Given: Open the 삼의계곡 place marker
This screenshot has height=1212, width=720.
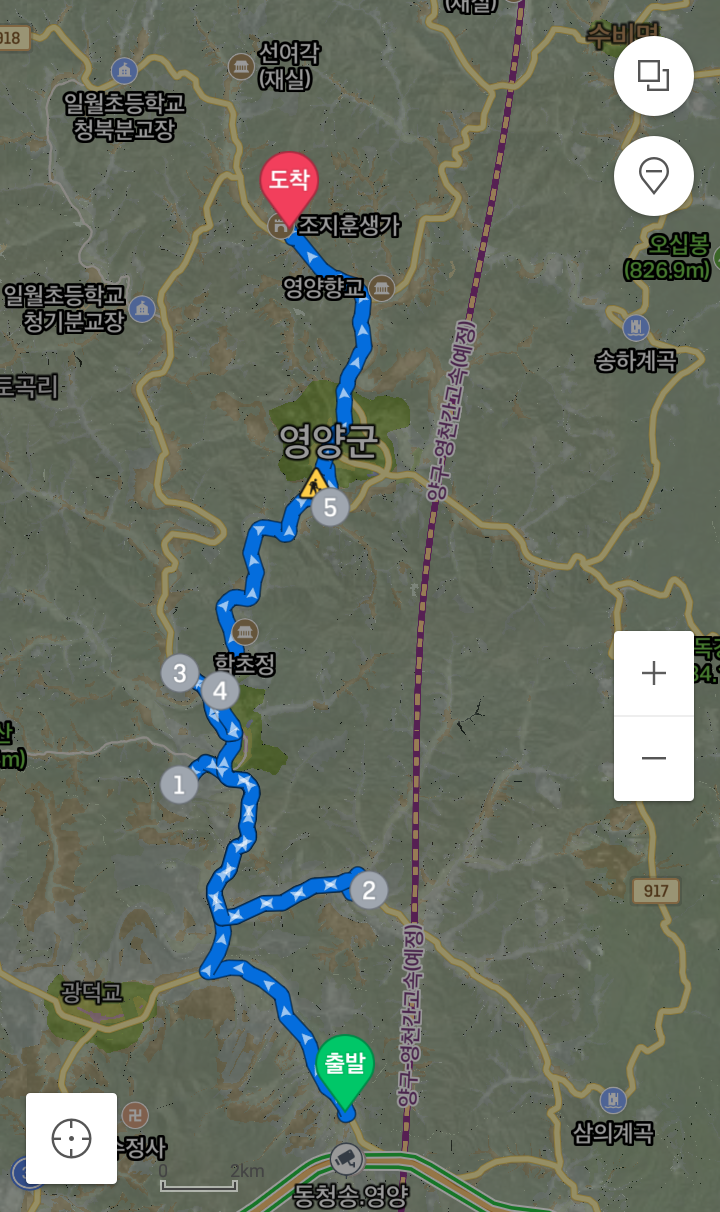Looking at the screenshot, I should (x=613, y=1100).
